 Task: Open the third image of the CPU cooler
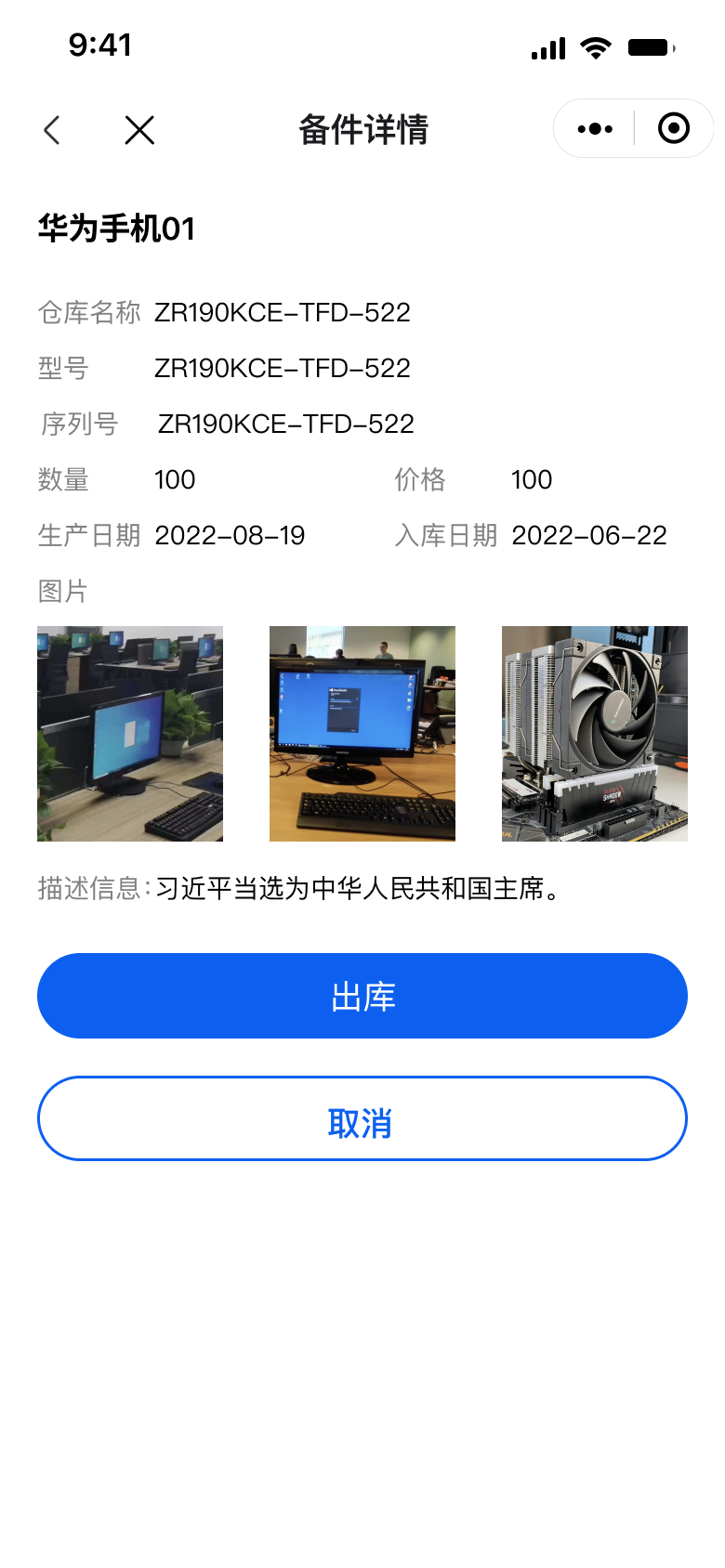(x=595, y=734)
